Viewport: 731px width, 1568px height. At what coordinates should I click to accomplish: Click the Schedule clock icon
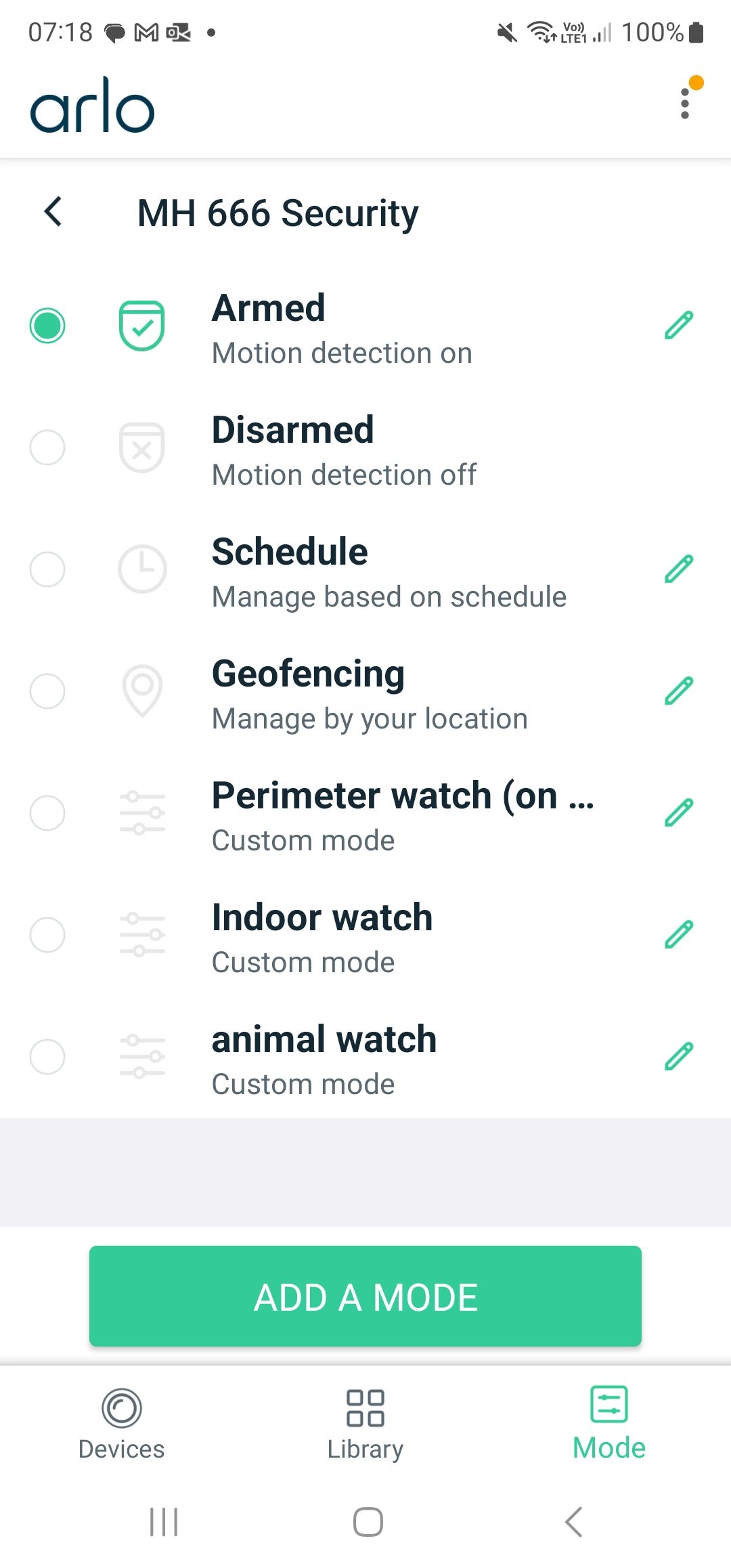coord(143,569)
